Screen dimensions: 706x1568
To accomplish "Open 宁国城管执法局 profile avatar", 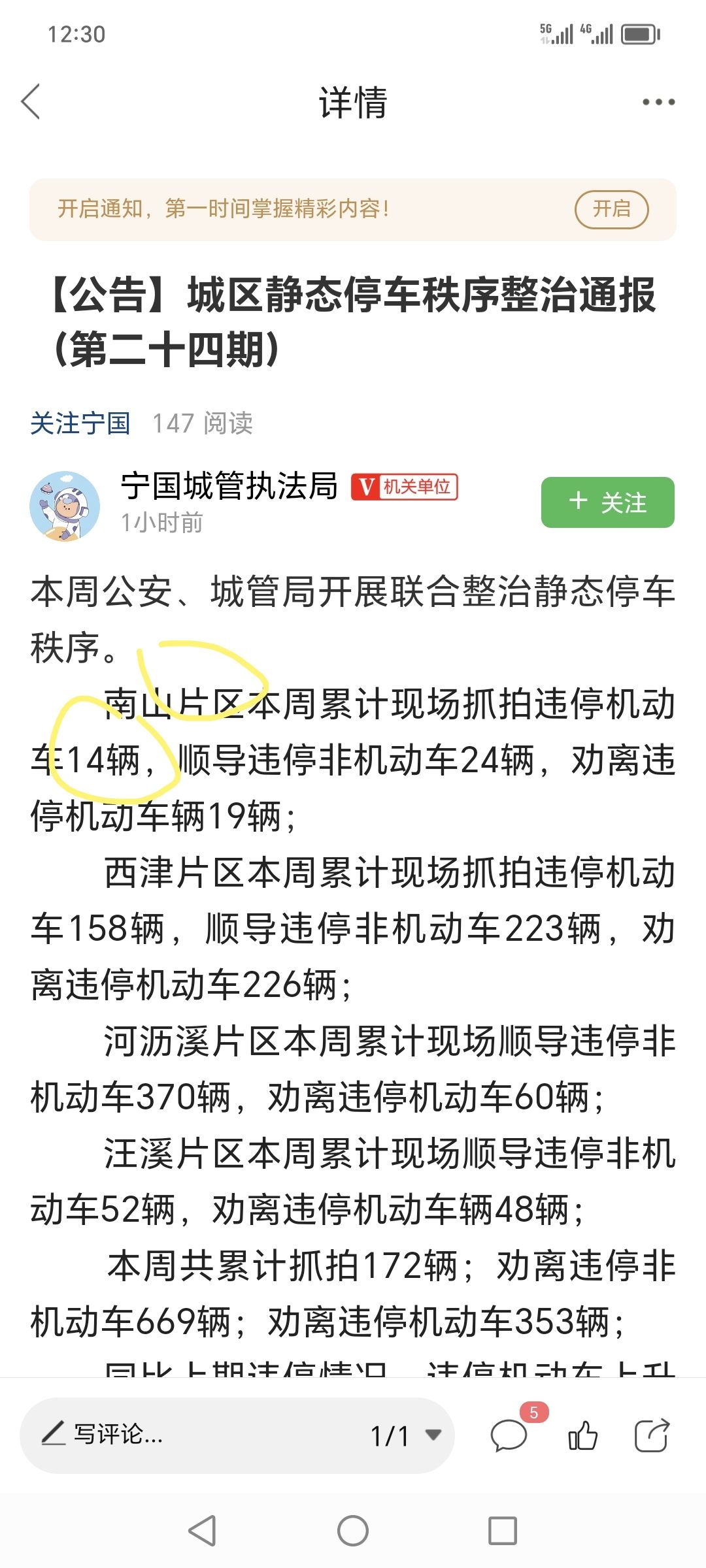I will 65,506.
